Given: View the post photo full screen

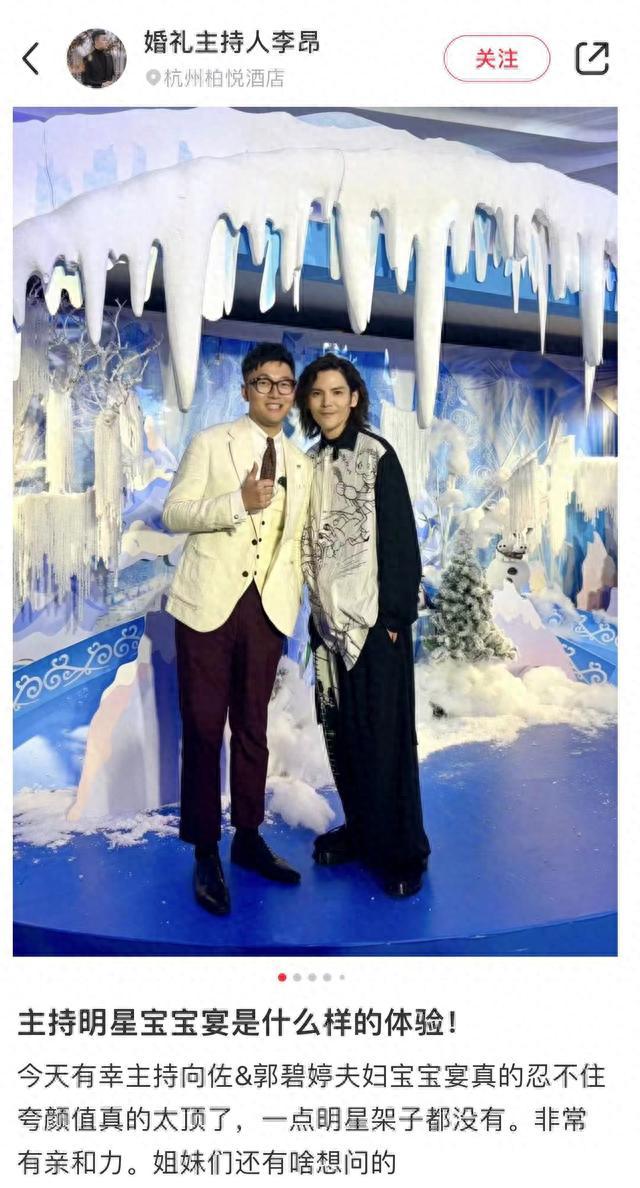Looking at the screenshot, I should click(315, 531).
